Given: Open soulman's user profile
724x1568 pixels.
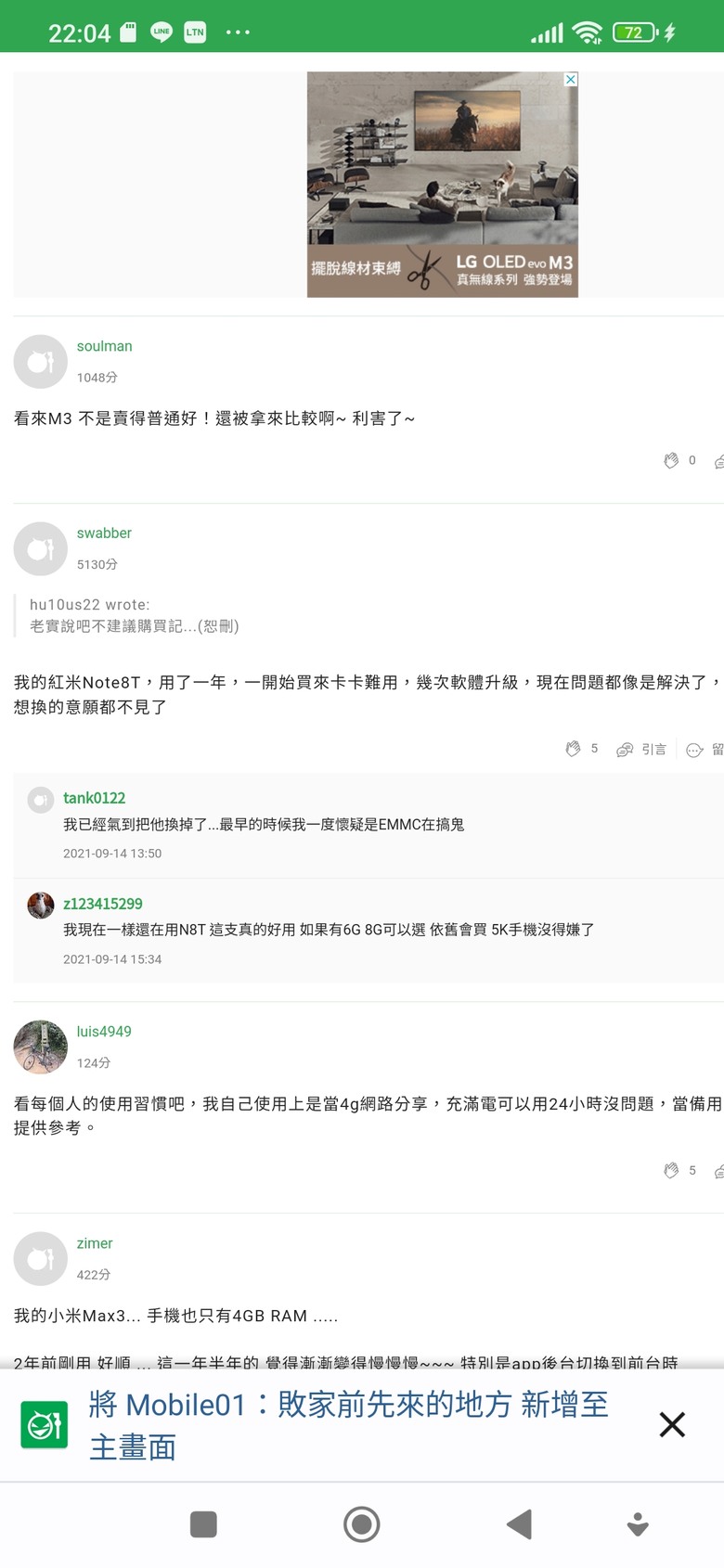Looking at the screenshot, I should [x=104, y=346].
